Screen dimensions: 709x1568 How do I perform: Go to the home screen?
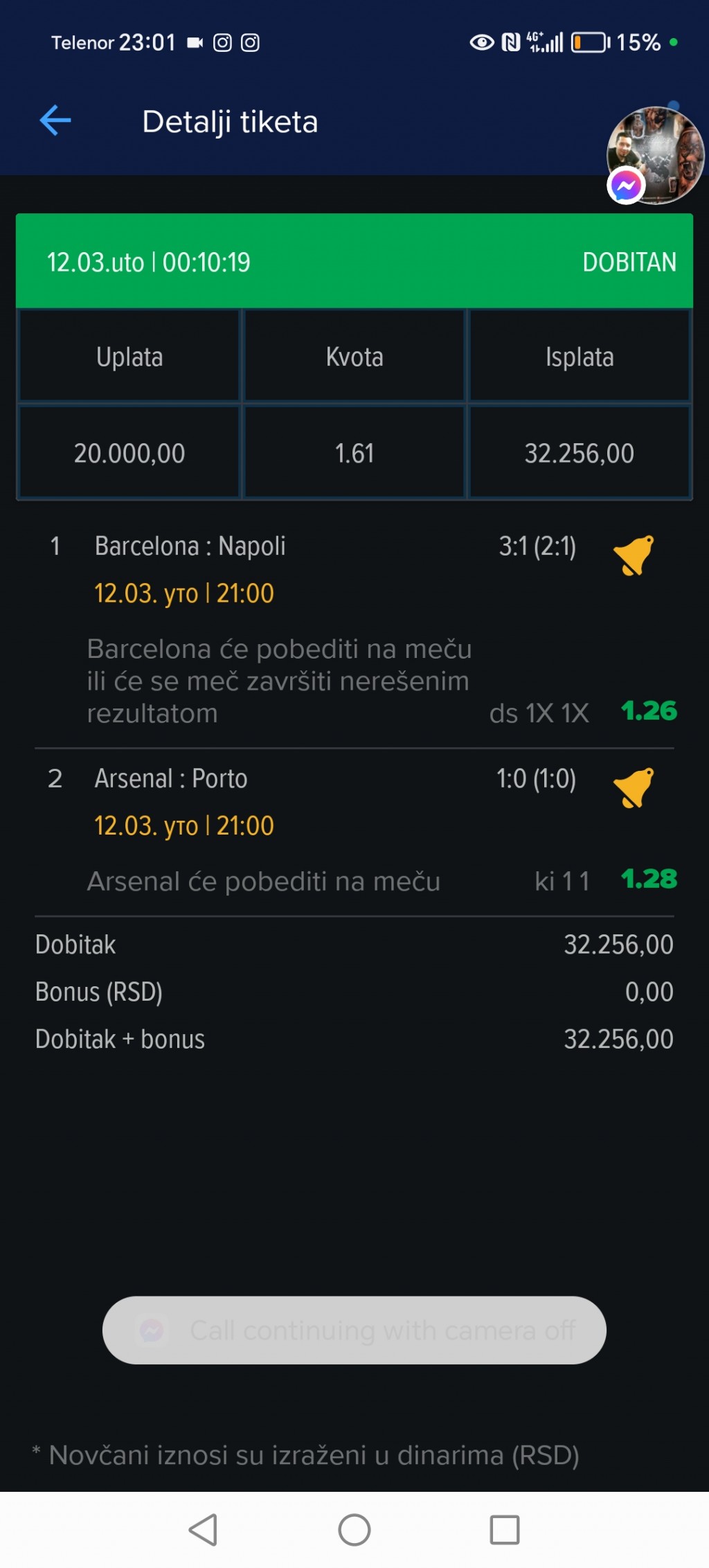354,1530
